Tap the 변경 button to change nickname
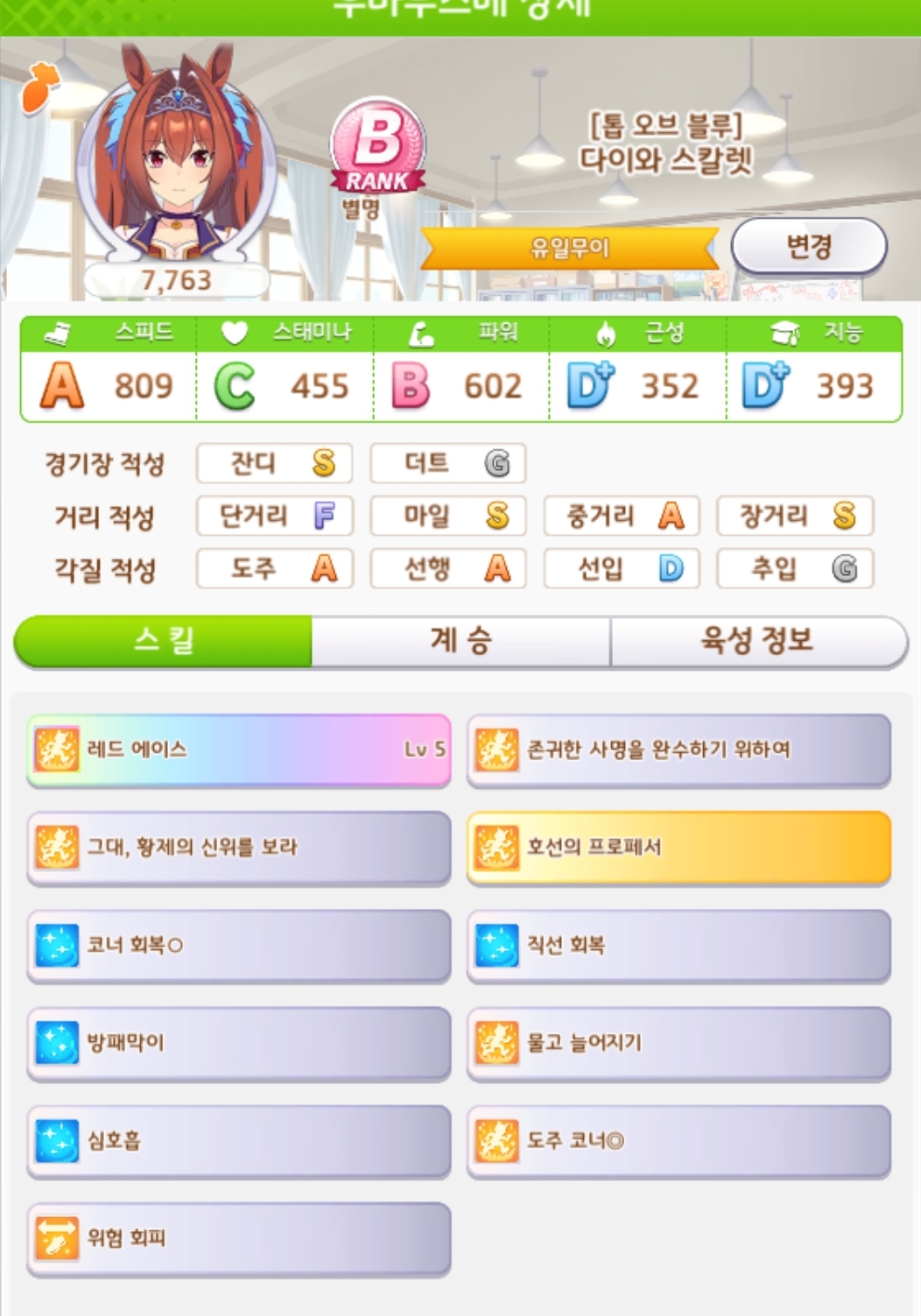This screenshot has width=921, height=1316. click(x=808, y=247)
